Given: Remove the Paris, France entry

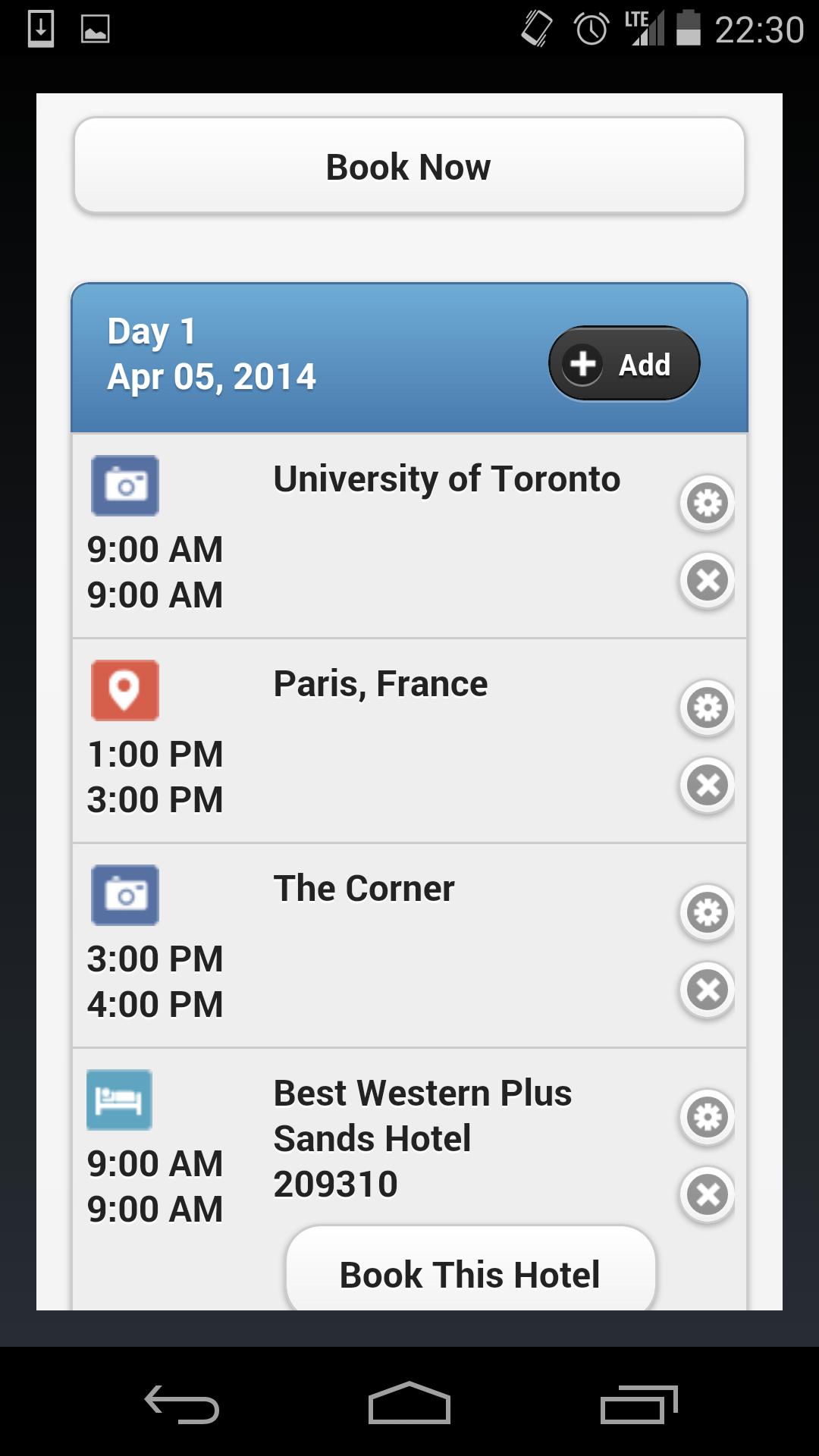Looking at the screenshot, I should [707, 786].
